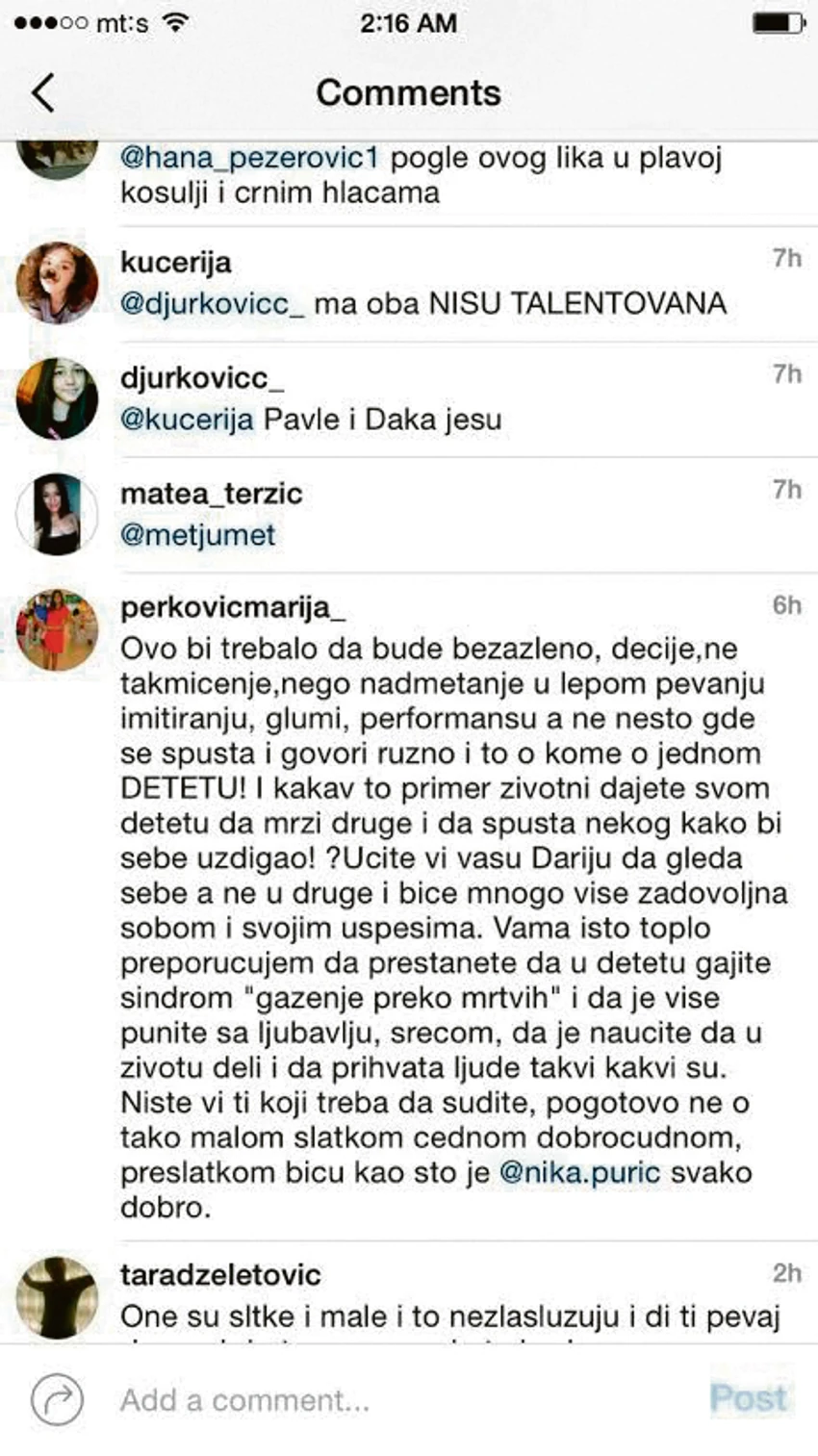Tap the share arrow icon beside comment box
The image size is (818, 1456).
58,1399
